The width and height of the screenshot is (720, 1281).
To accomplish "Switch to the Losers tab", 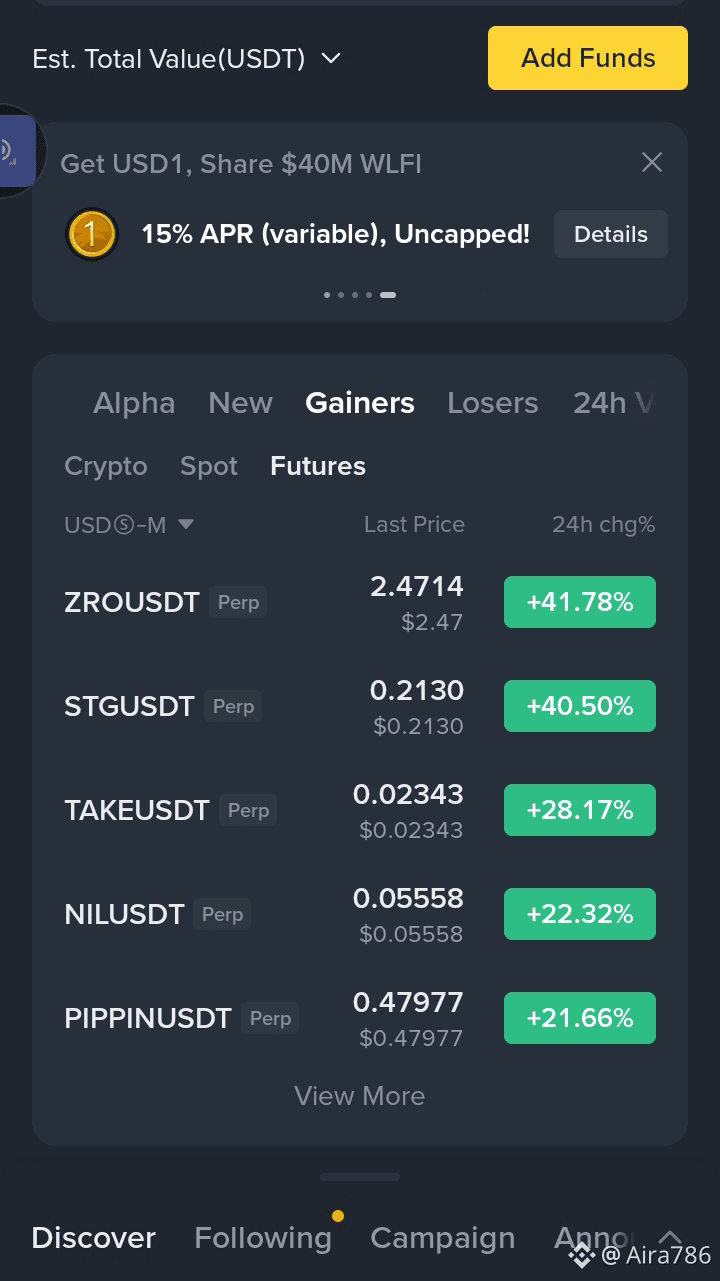I will (492, 403).
